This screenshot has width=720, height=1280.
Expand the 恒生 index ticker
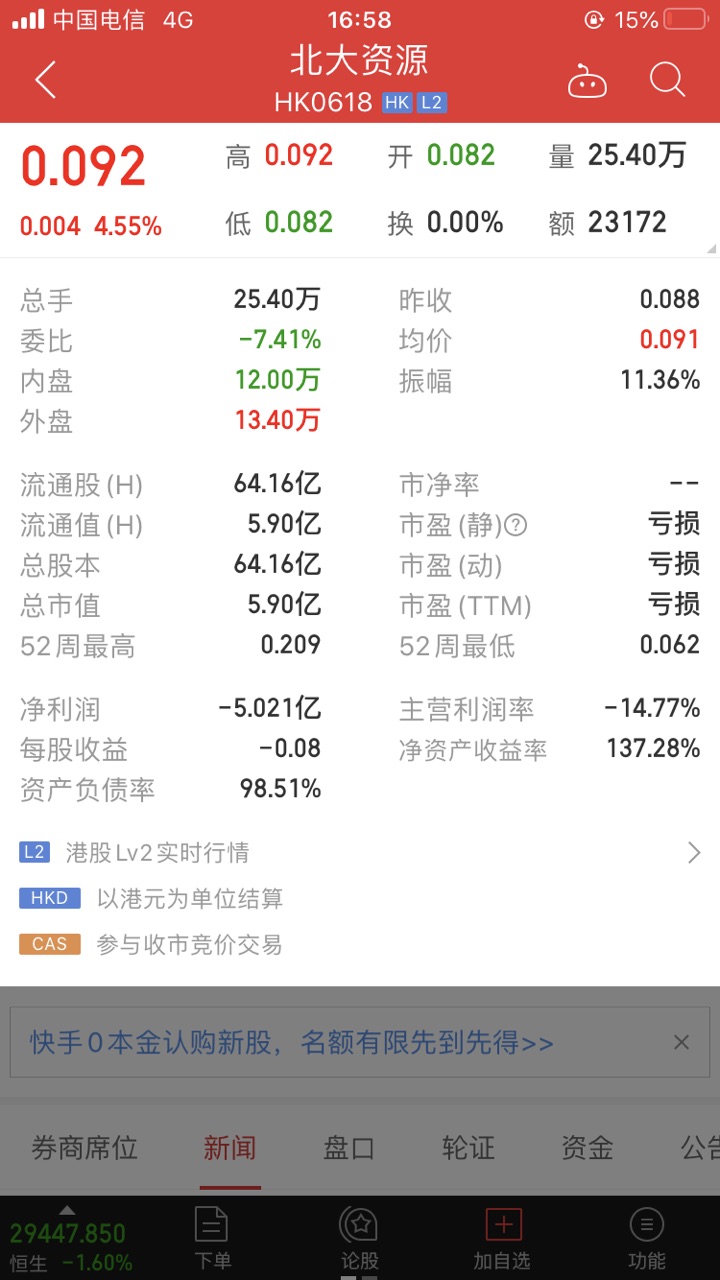tap(68, 1236)
